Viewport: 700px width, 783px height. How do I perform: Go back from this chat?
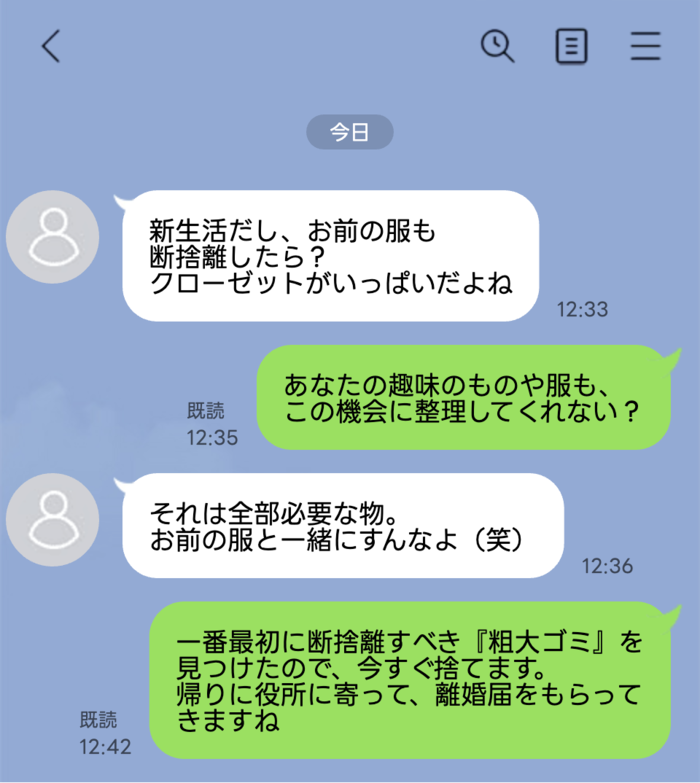(x=51, y=46)
